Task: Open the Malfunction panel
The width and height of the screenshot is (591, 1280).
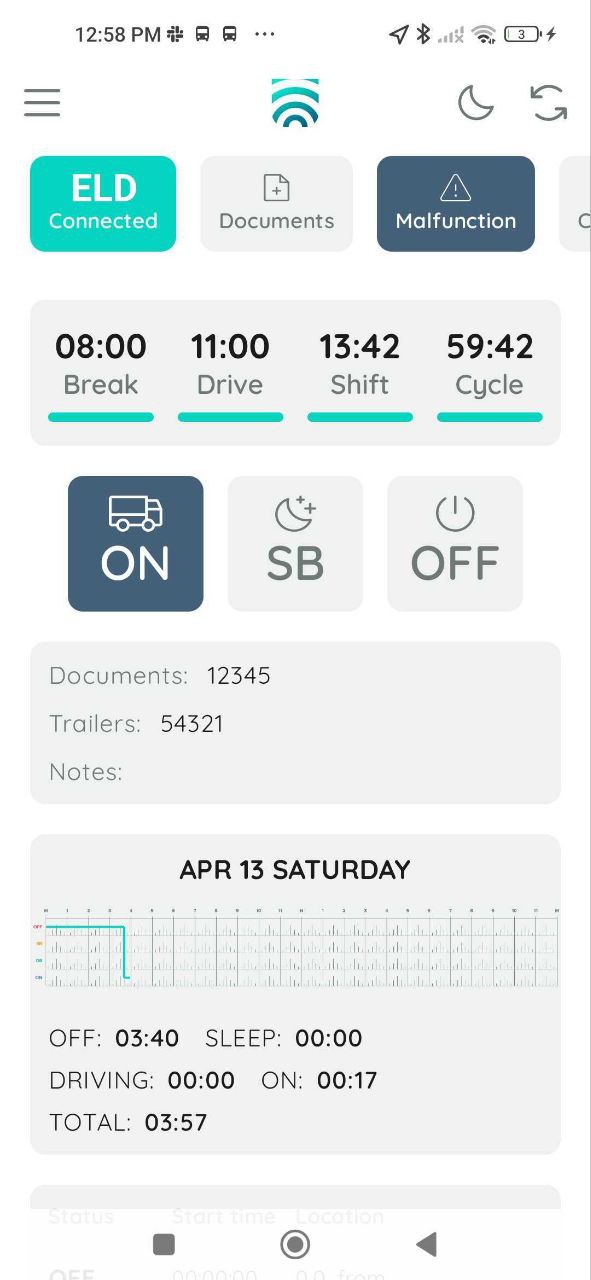Action: coord(456,203)
